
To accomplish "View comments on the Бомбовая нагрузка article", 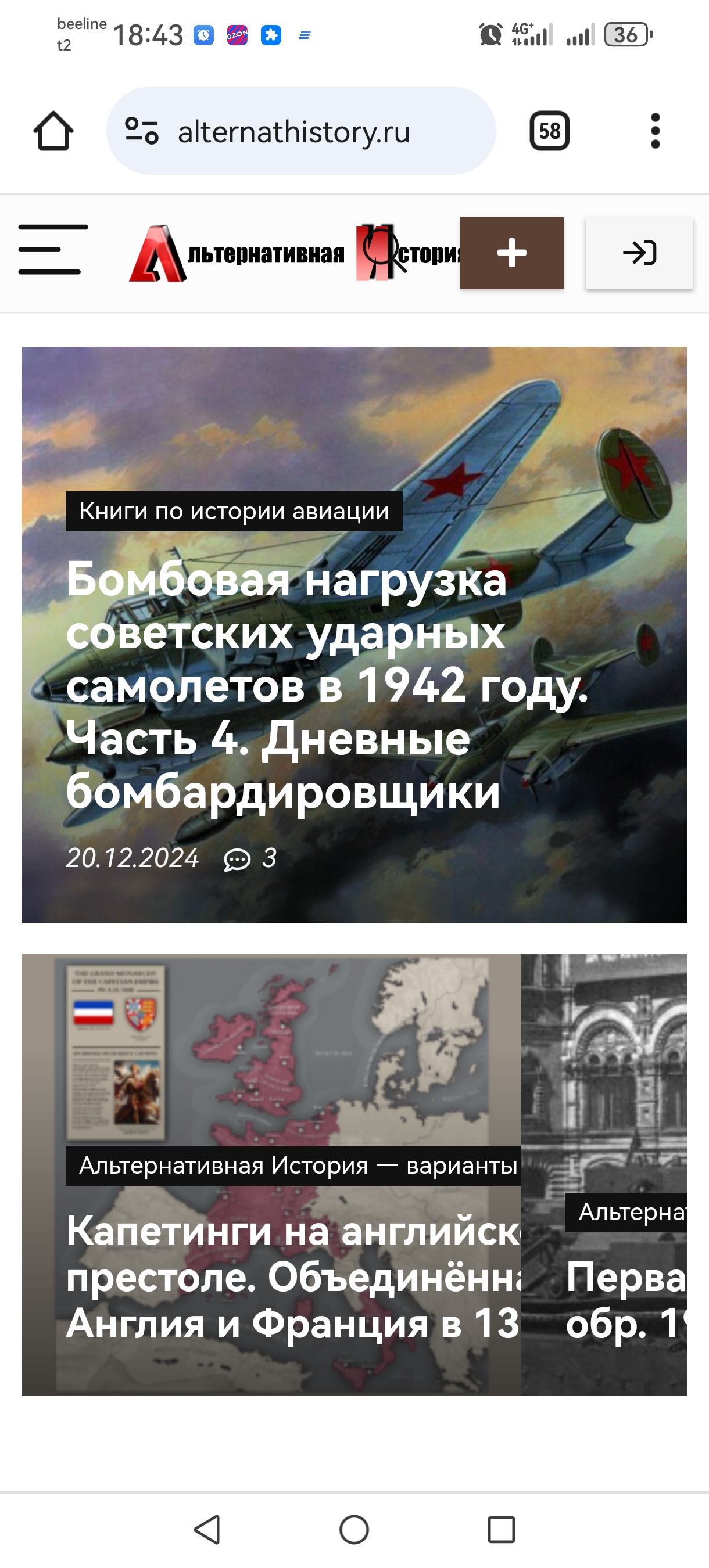I will pos(250,859).
